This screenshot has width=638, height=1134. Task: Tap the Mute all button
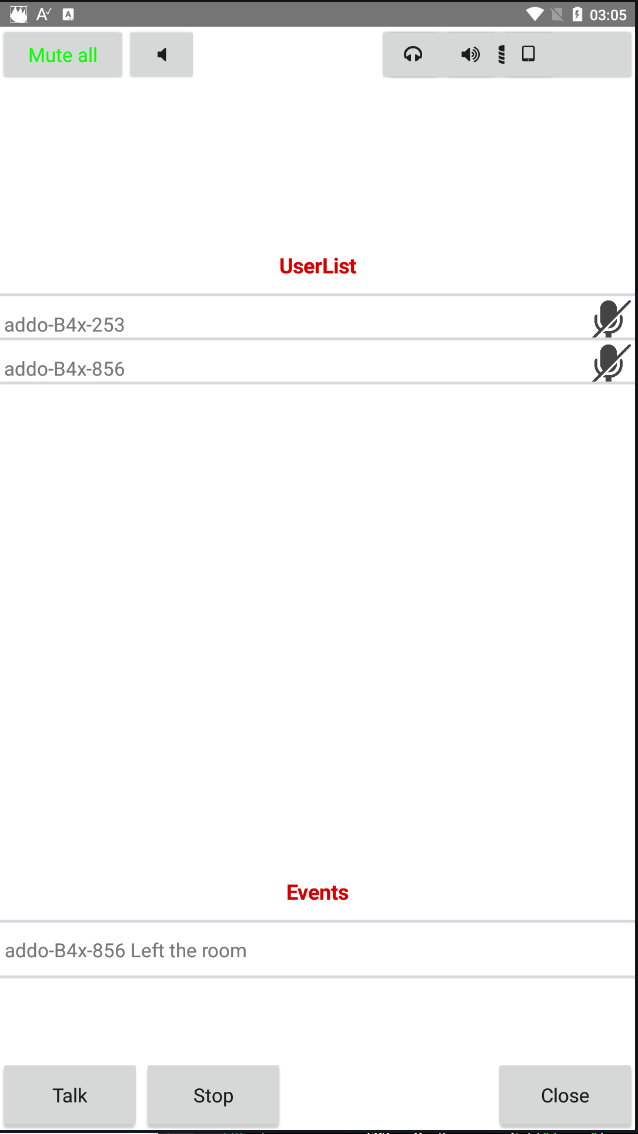coord(63,55)
